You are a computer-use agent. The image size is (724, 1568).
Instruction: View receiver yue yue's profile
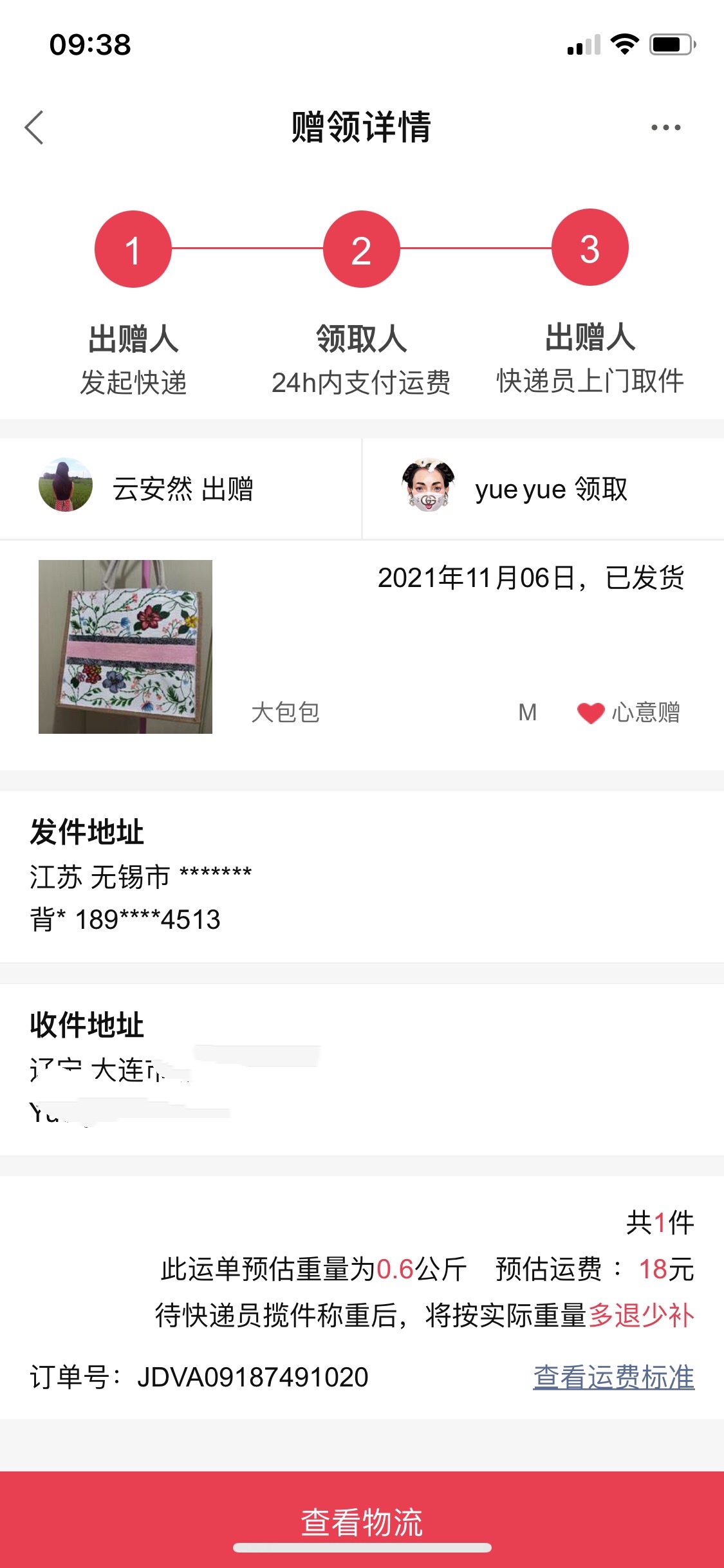[x=428, y=485]
